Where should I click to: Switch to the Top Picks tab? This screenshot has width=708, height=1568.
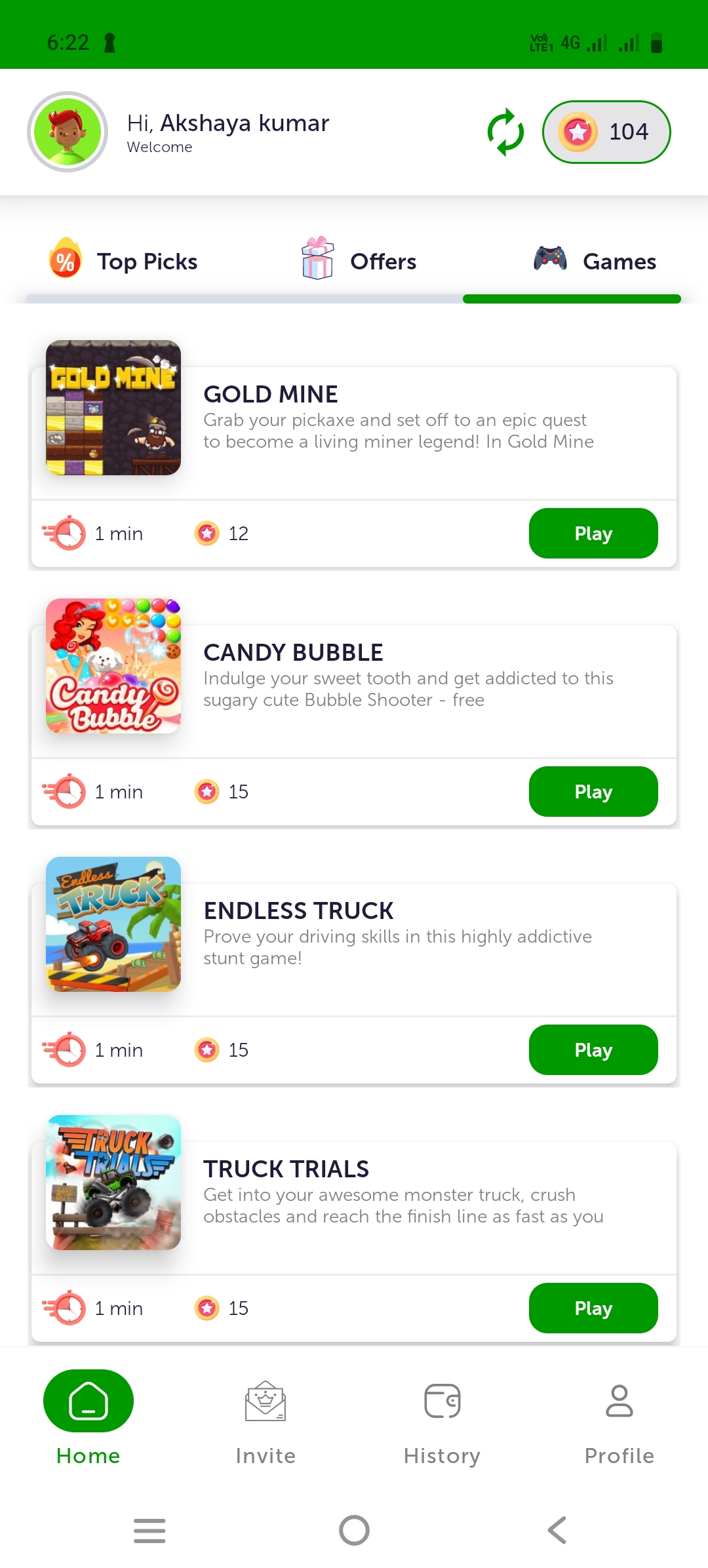[x=124, y=261]
